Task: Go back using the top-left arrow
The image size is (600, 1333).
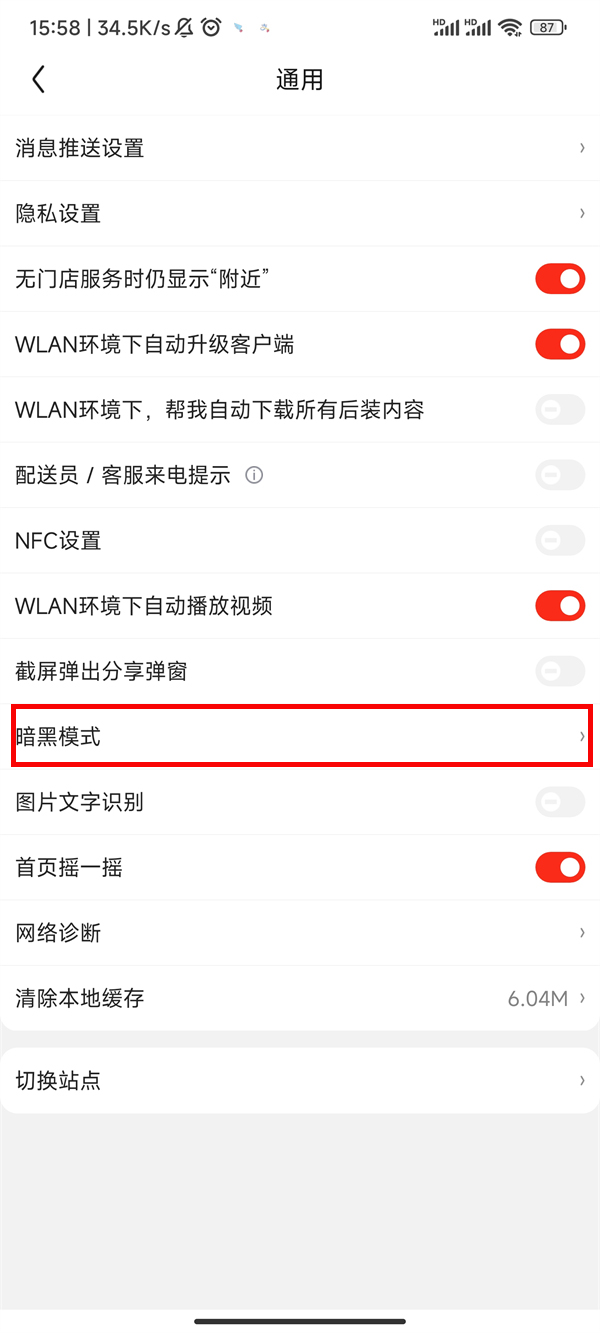Action: 38,80
